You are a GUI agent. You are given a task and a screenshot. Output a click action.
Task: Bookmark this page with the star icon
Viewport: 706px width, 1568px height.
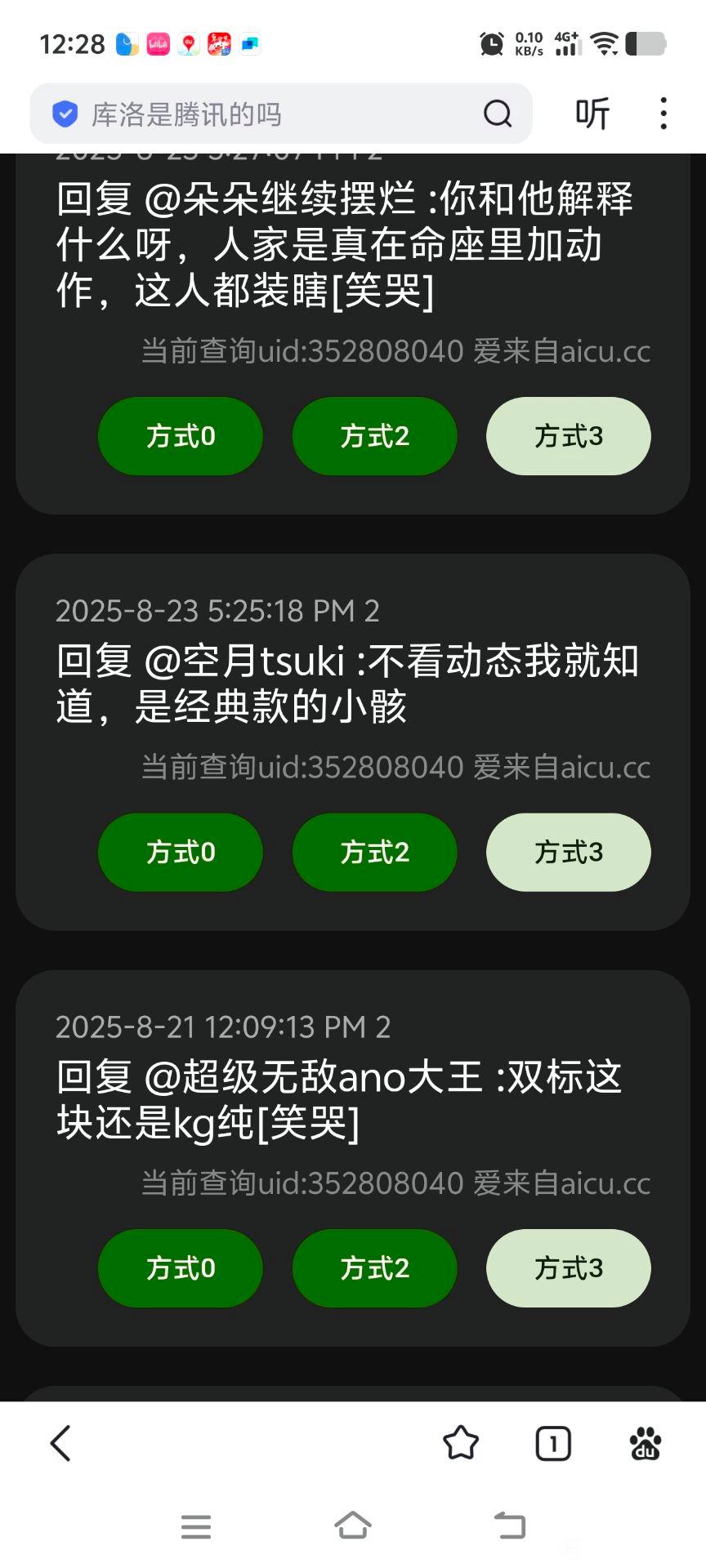[x=461, y=1443]
